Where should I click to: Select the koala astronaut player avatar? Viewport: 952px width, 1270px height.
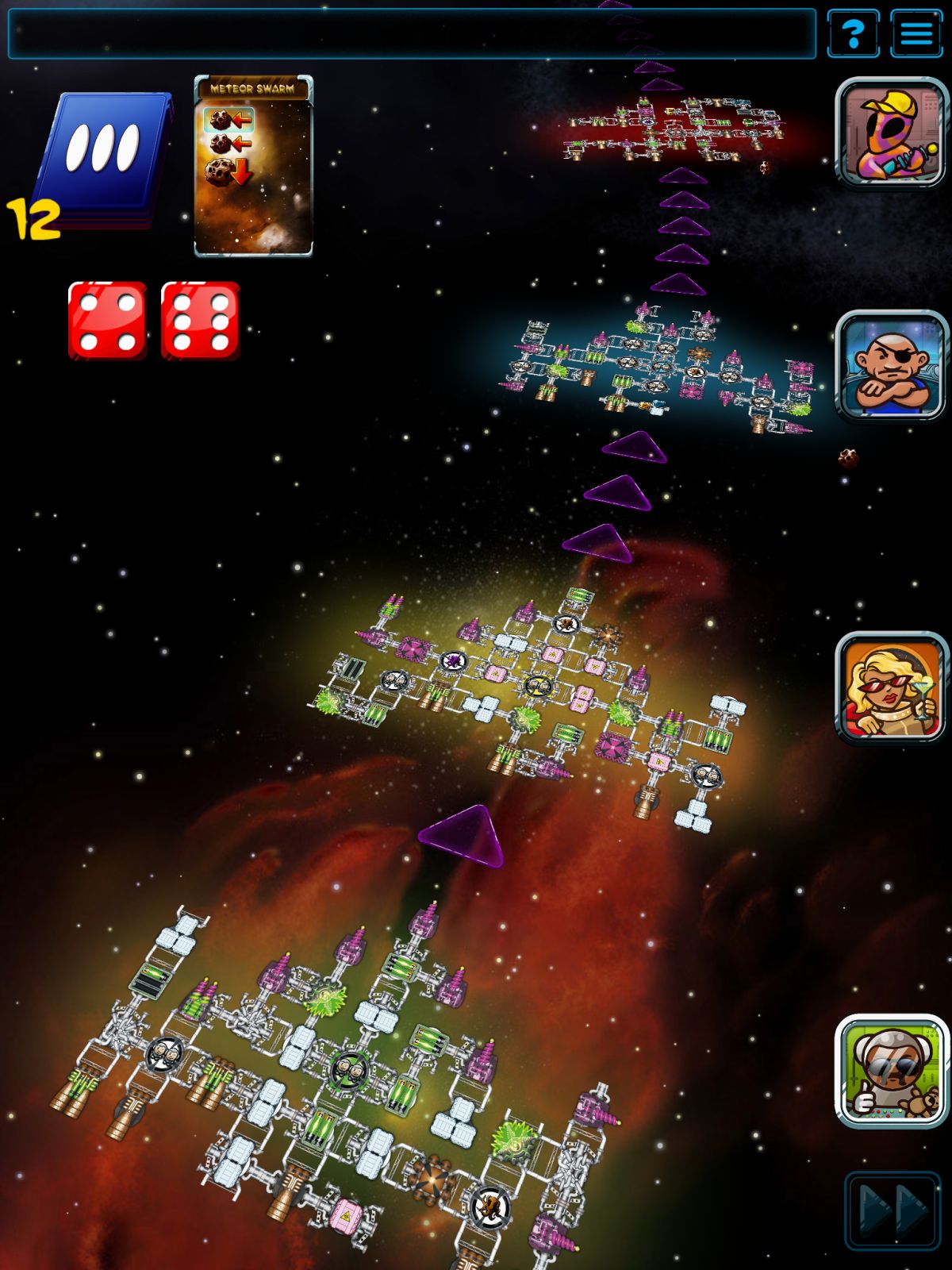point(891,1071)
